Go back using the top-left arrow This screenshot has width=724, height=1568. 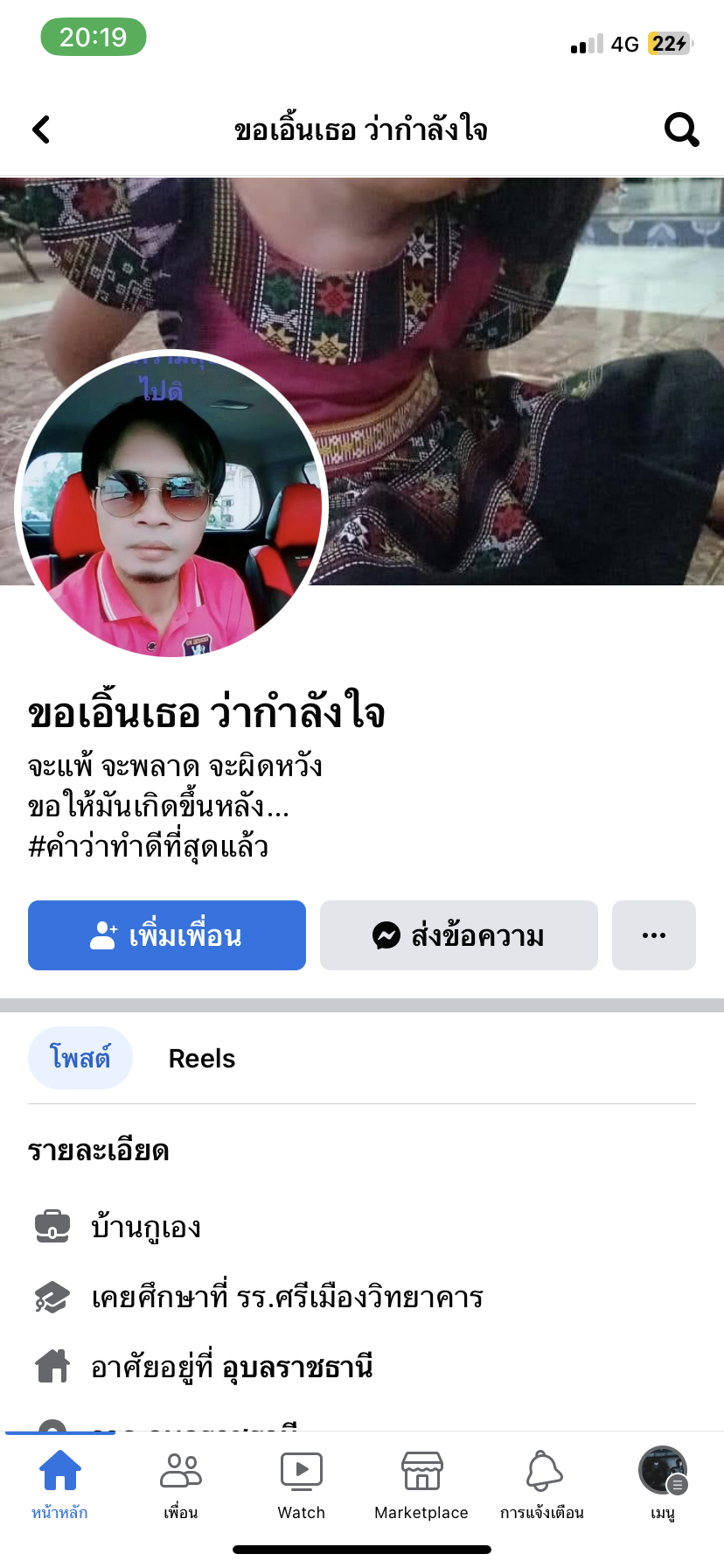(41, 129)
